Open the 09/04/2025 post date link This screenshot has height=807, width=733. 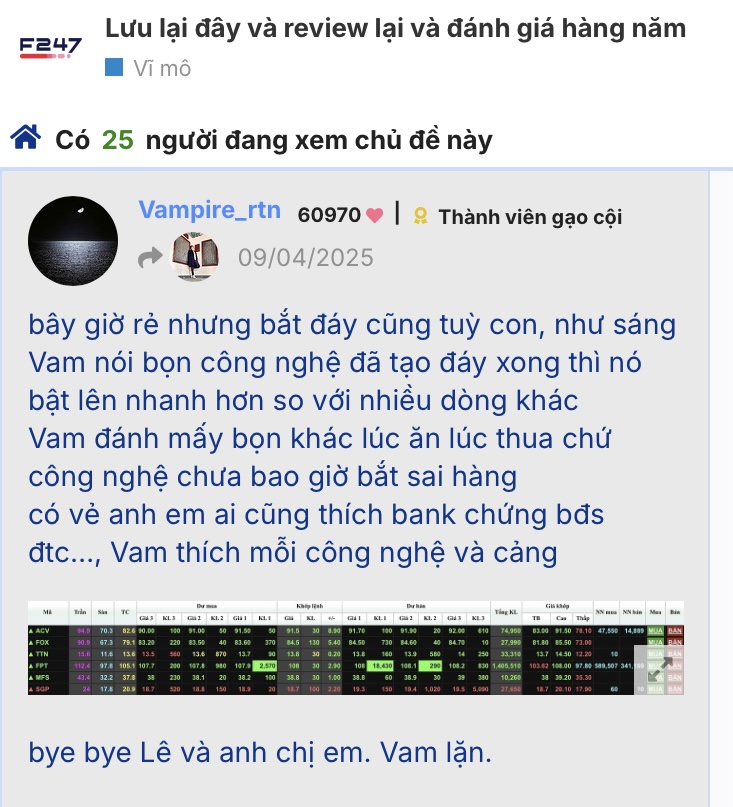(305, 258)
